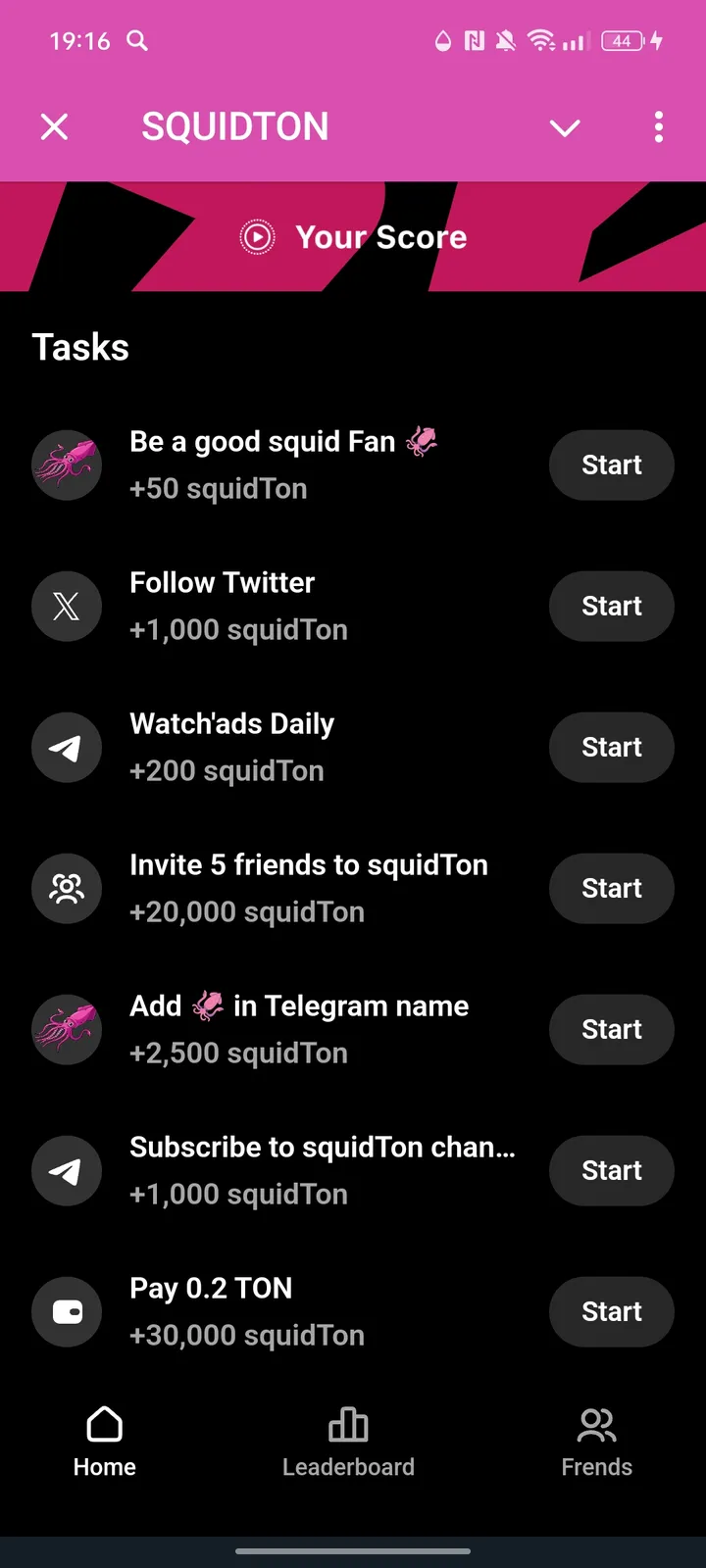Tap the wallet icon next to Pay 0.2 TON
This screenshot has width=706, height=1568.
(x=67, y=1311)
